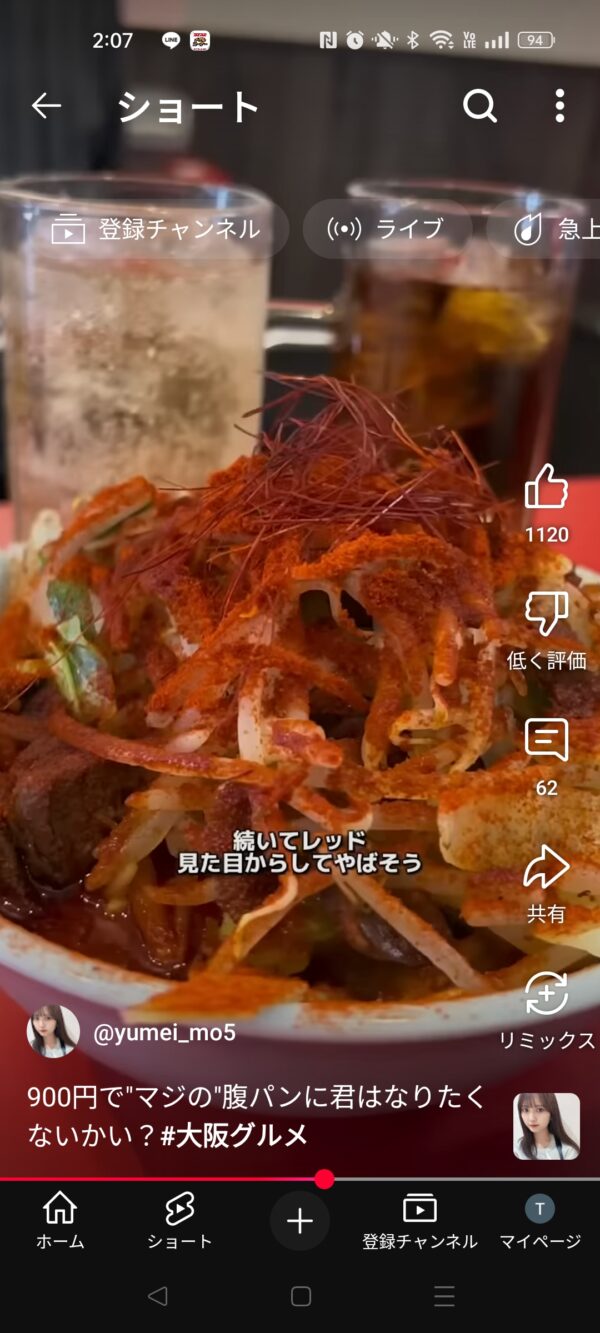Like this Short
The width and height of the screenshot is (600, 1333).
coord(546,488)
